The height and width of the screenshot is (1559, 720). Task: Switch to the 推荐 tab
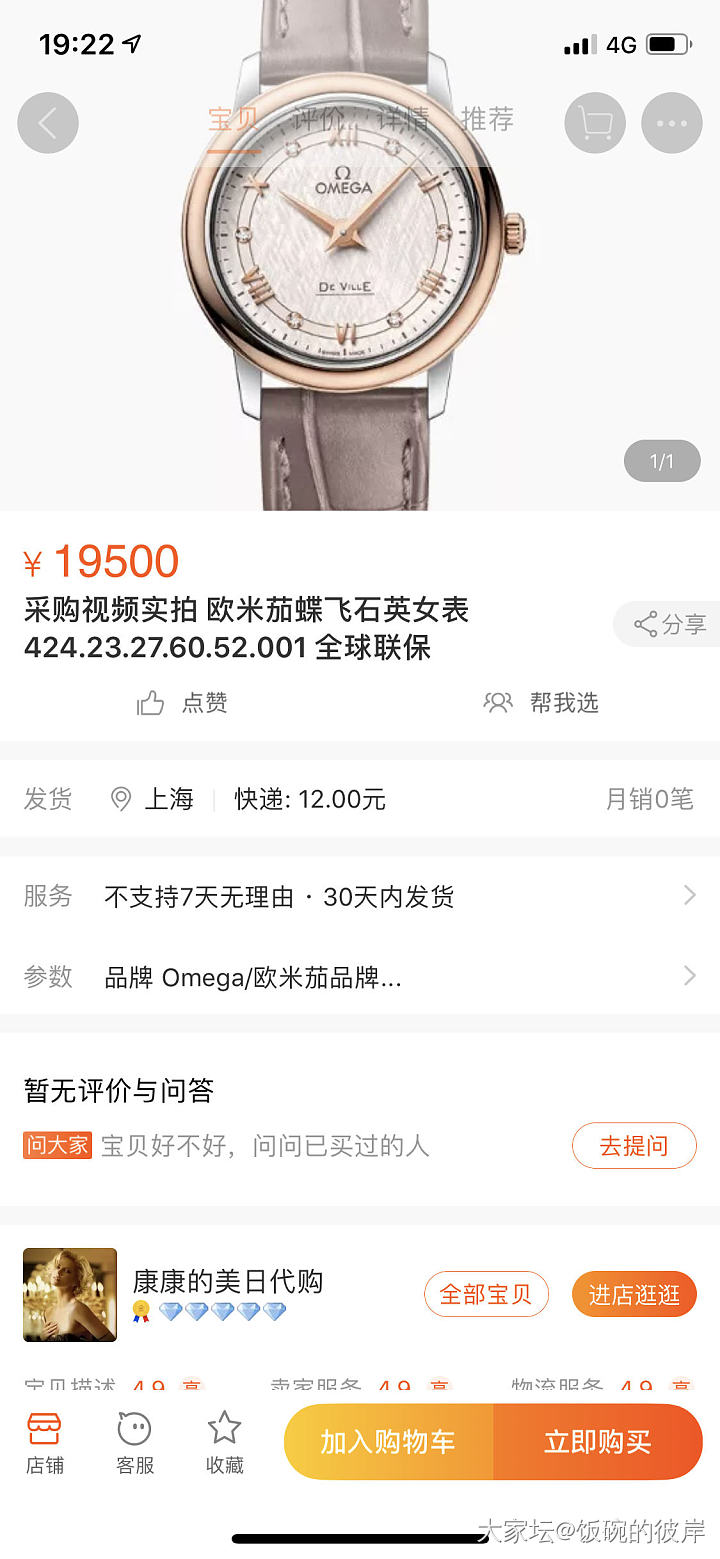(487, 120)
